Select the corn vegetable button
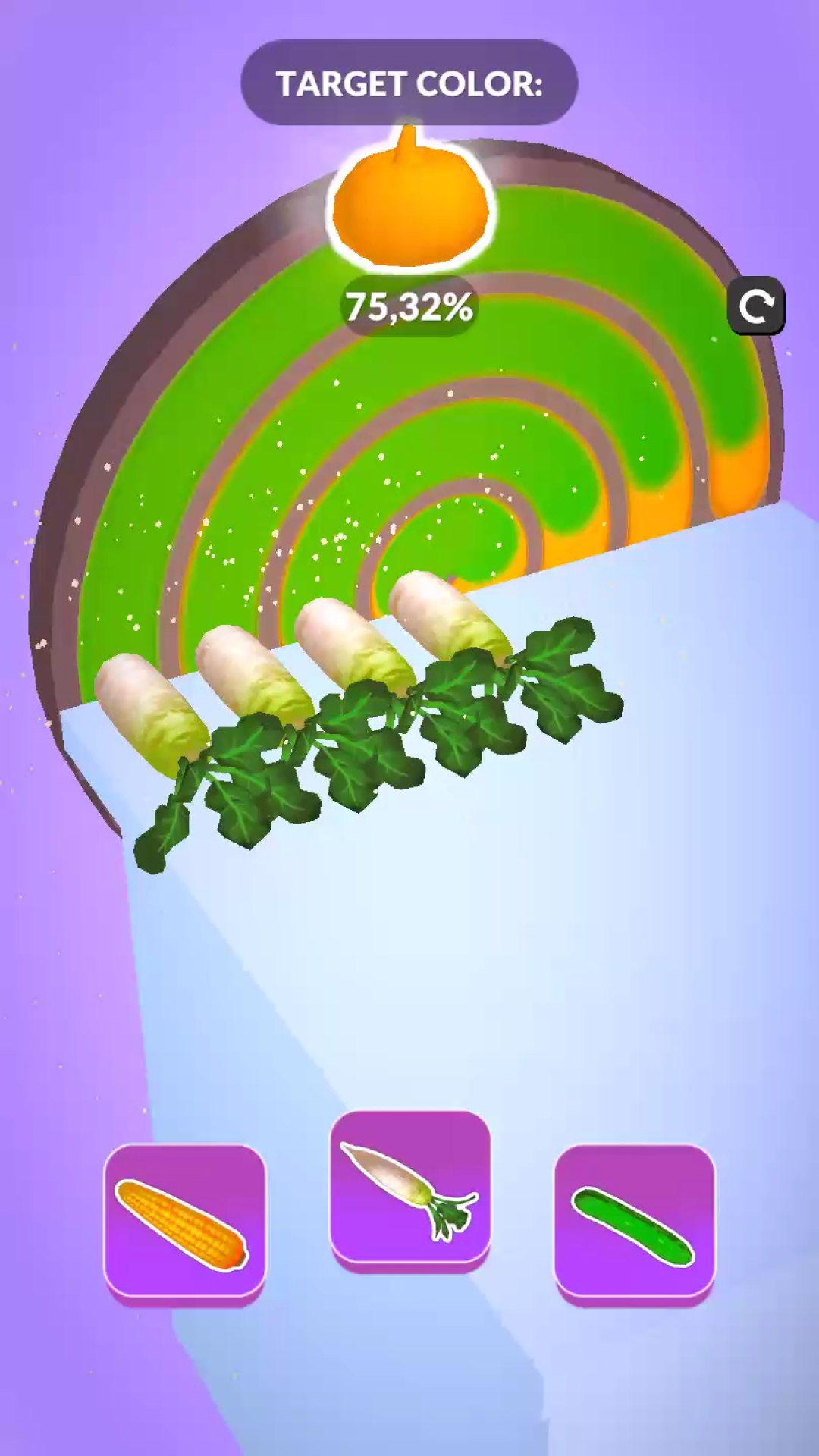The width and height of the screenshot is (819, 1456). point(184,1223)
